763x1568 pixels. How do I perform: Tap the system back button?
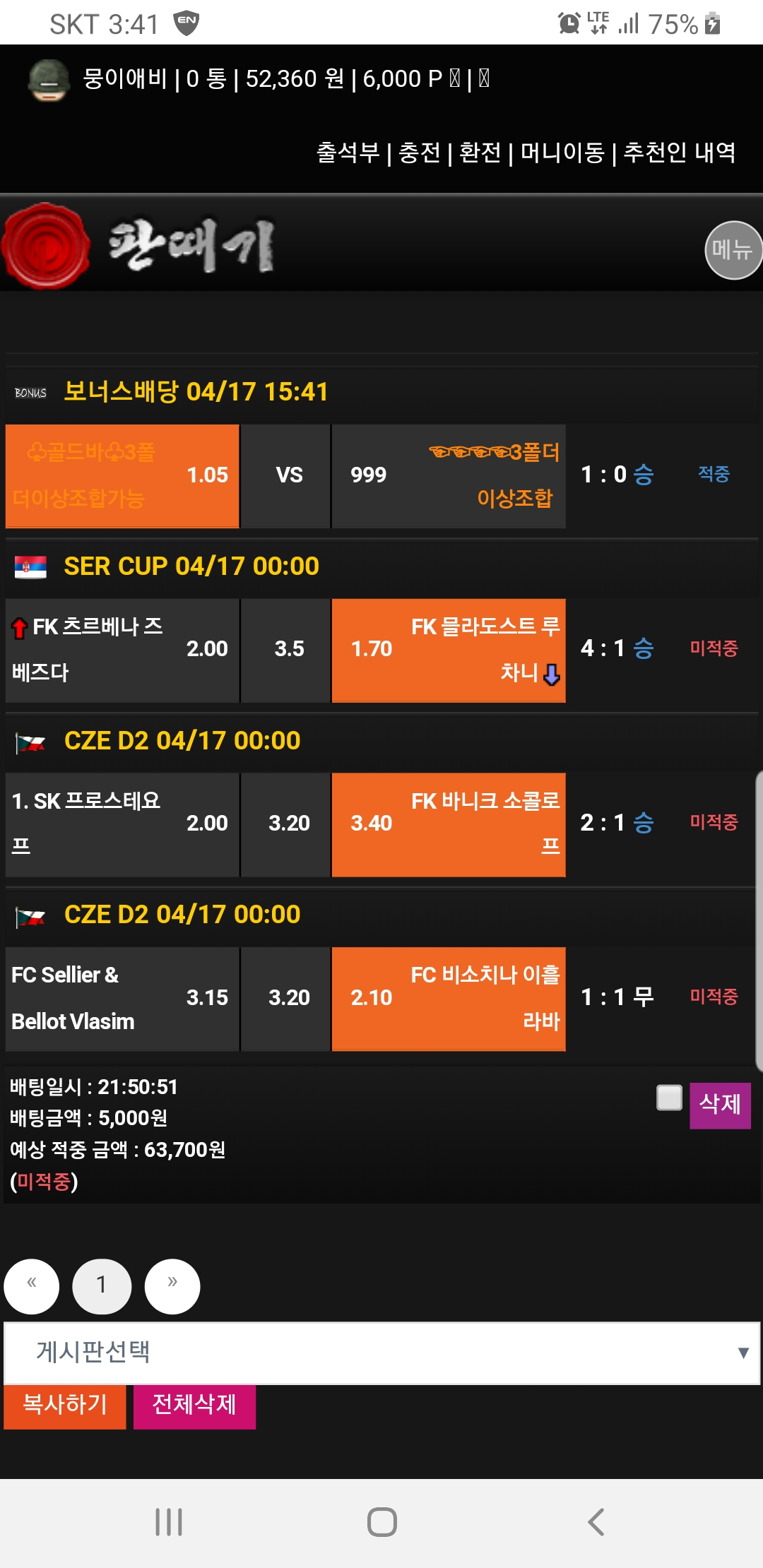coord(596,1521)
